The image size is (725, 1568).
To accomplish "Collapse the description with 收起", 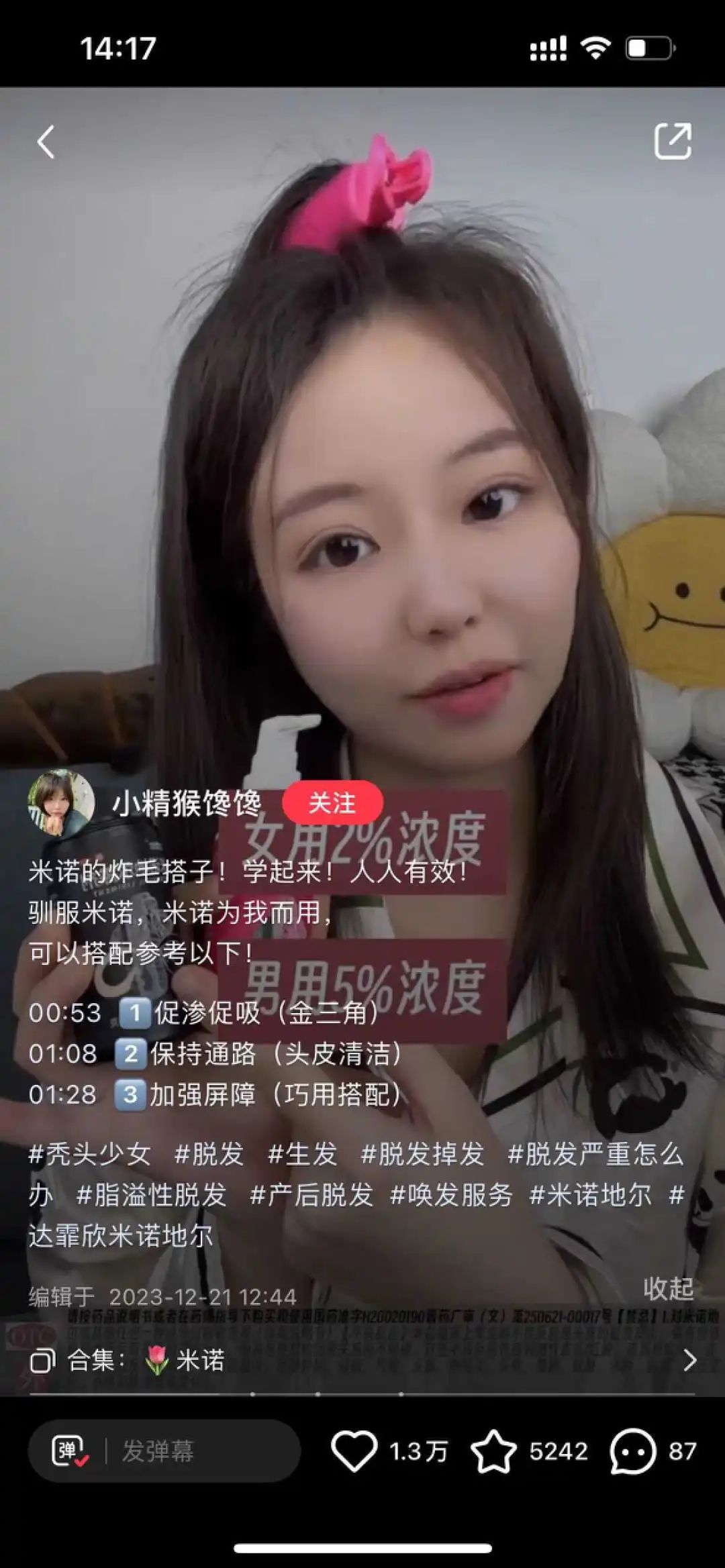I will pyautogui.click(x=668, y=1288).
